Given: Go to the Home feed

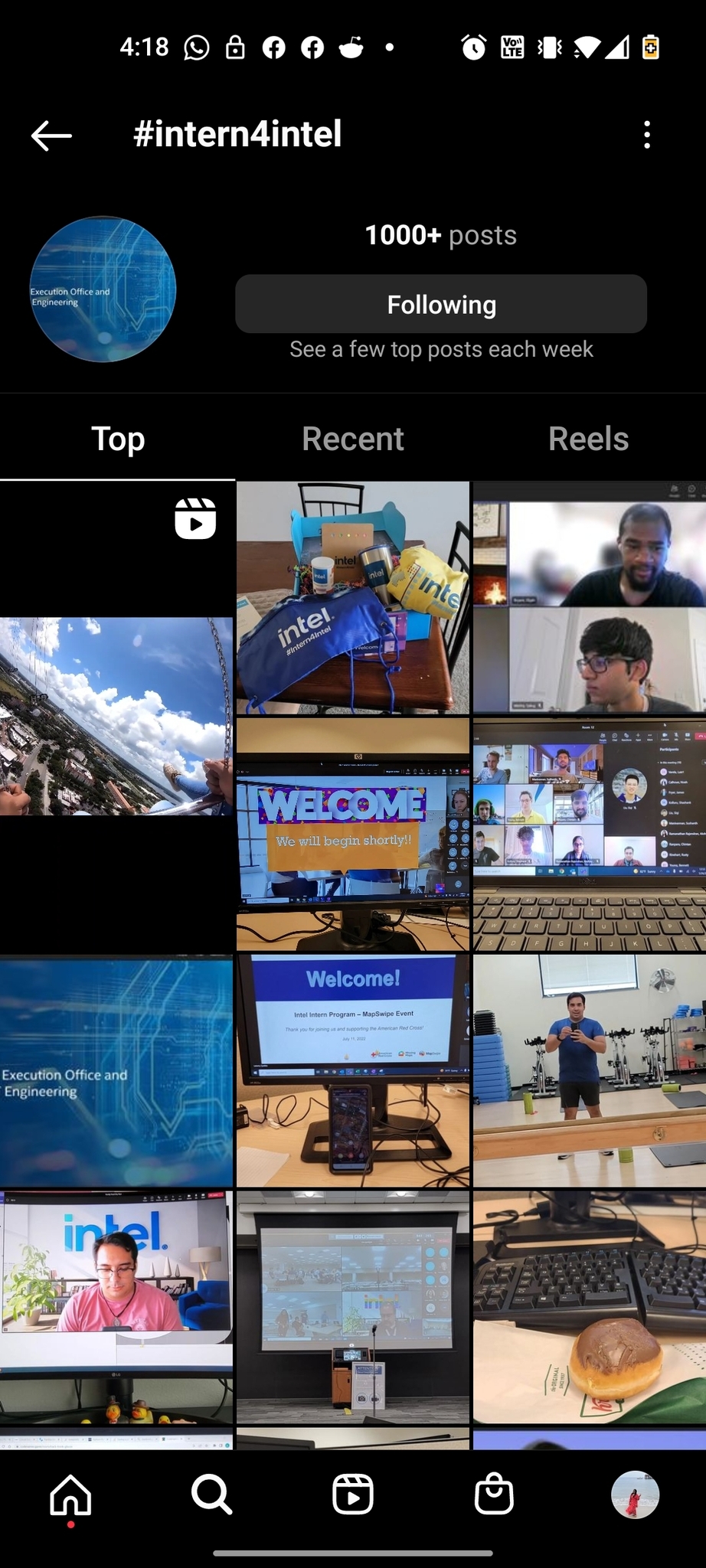Looking at the screenshot, I should tap(70, 1494).
